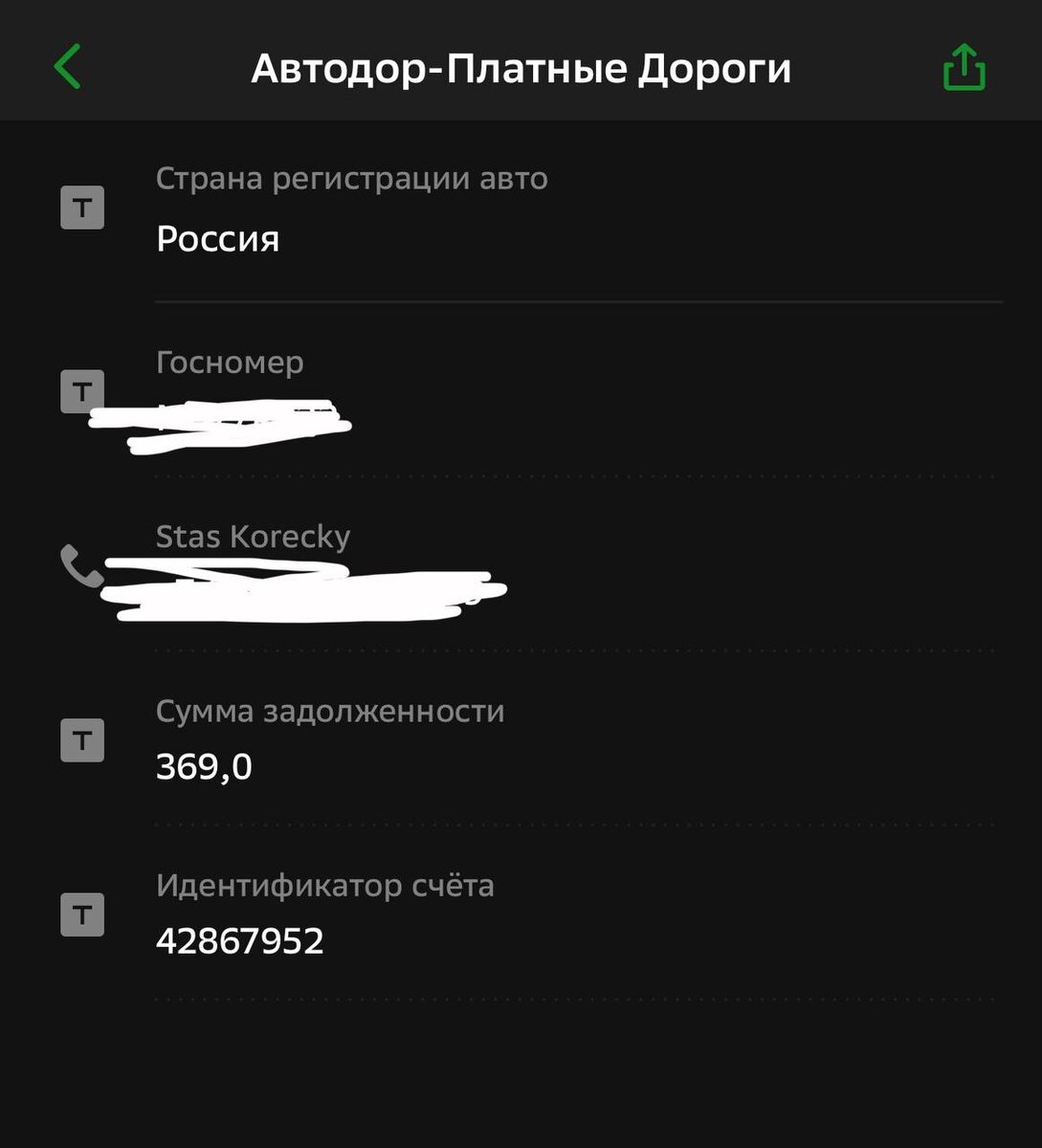
Task: Tap the T icon beside Идентификатор счёта
Action: [x=82, y=914]
